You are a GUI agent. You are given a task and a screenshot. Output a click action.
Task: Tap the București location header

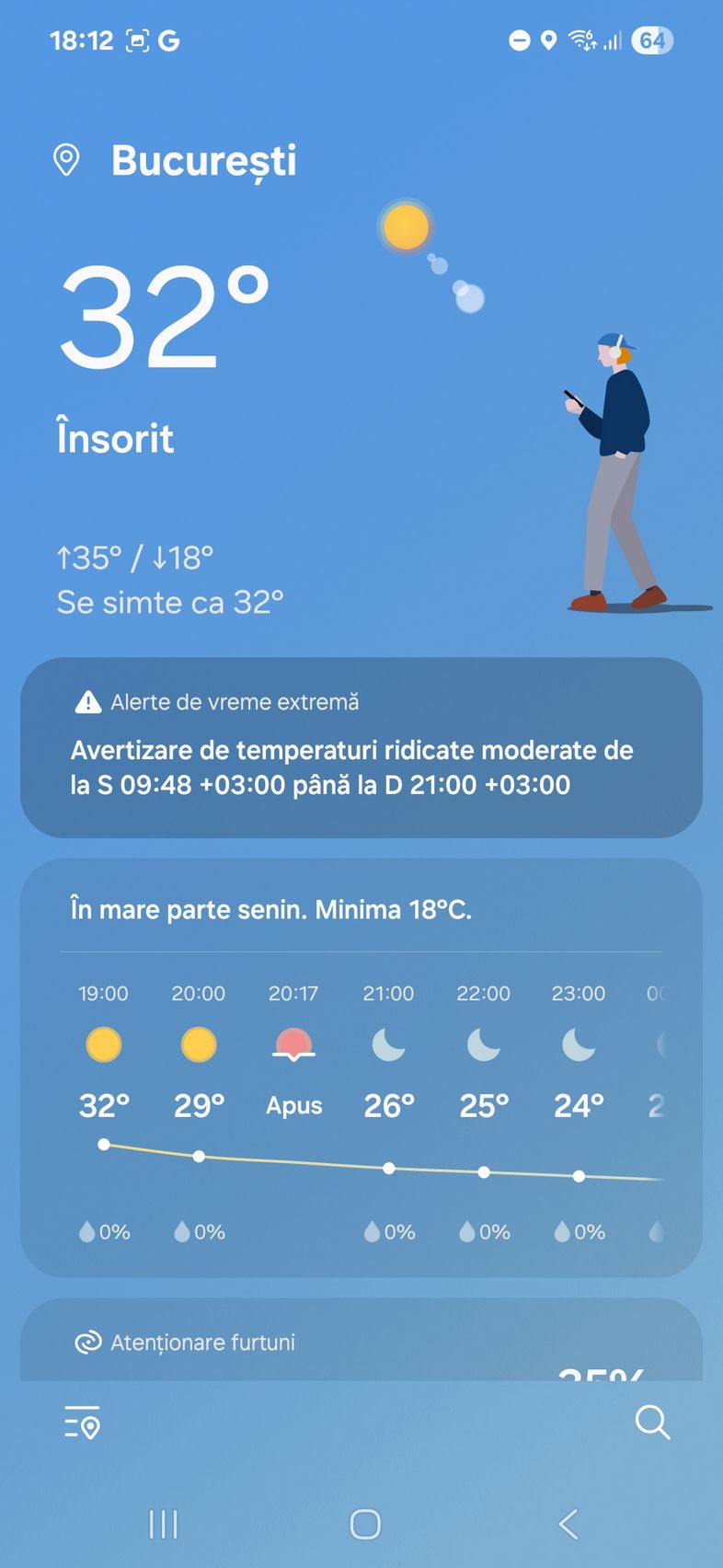(176, 161)
